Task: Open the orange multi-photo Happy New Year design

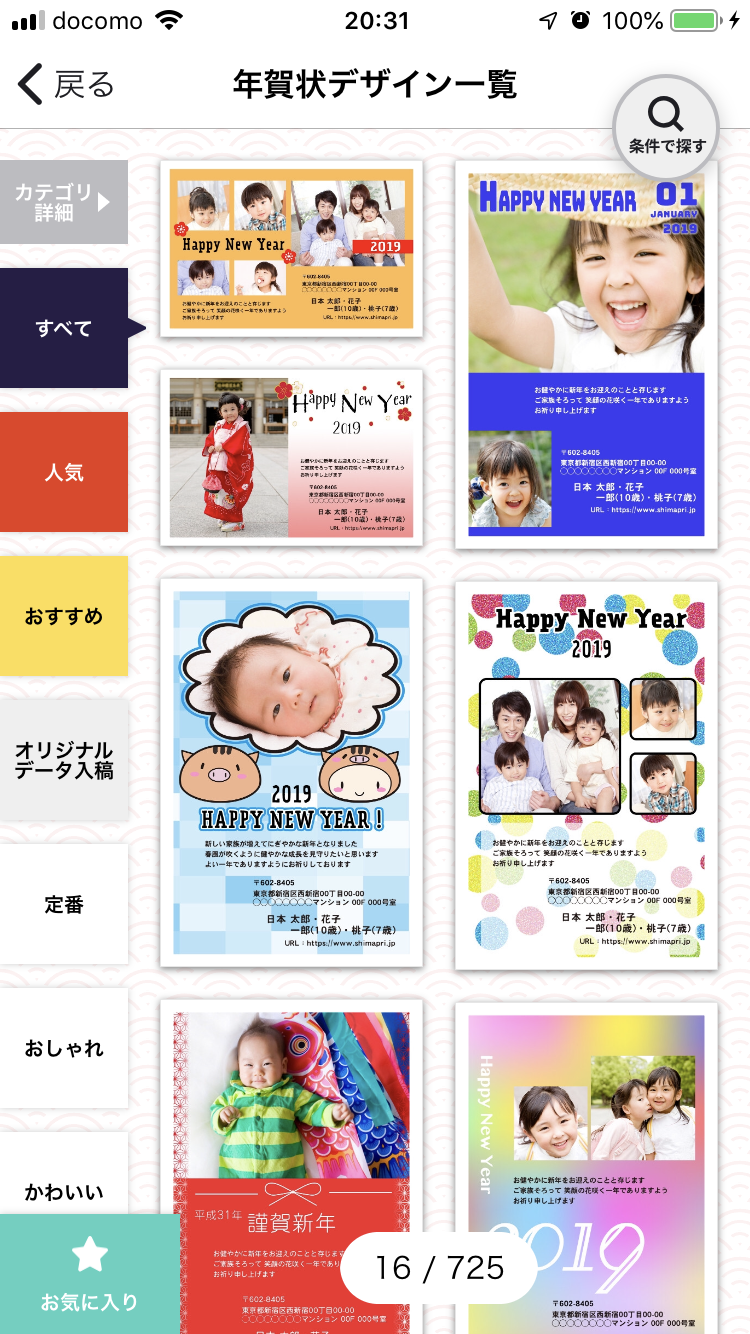Action: [x=291, y=249]
